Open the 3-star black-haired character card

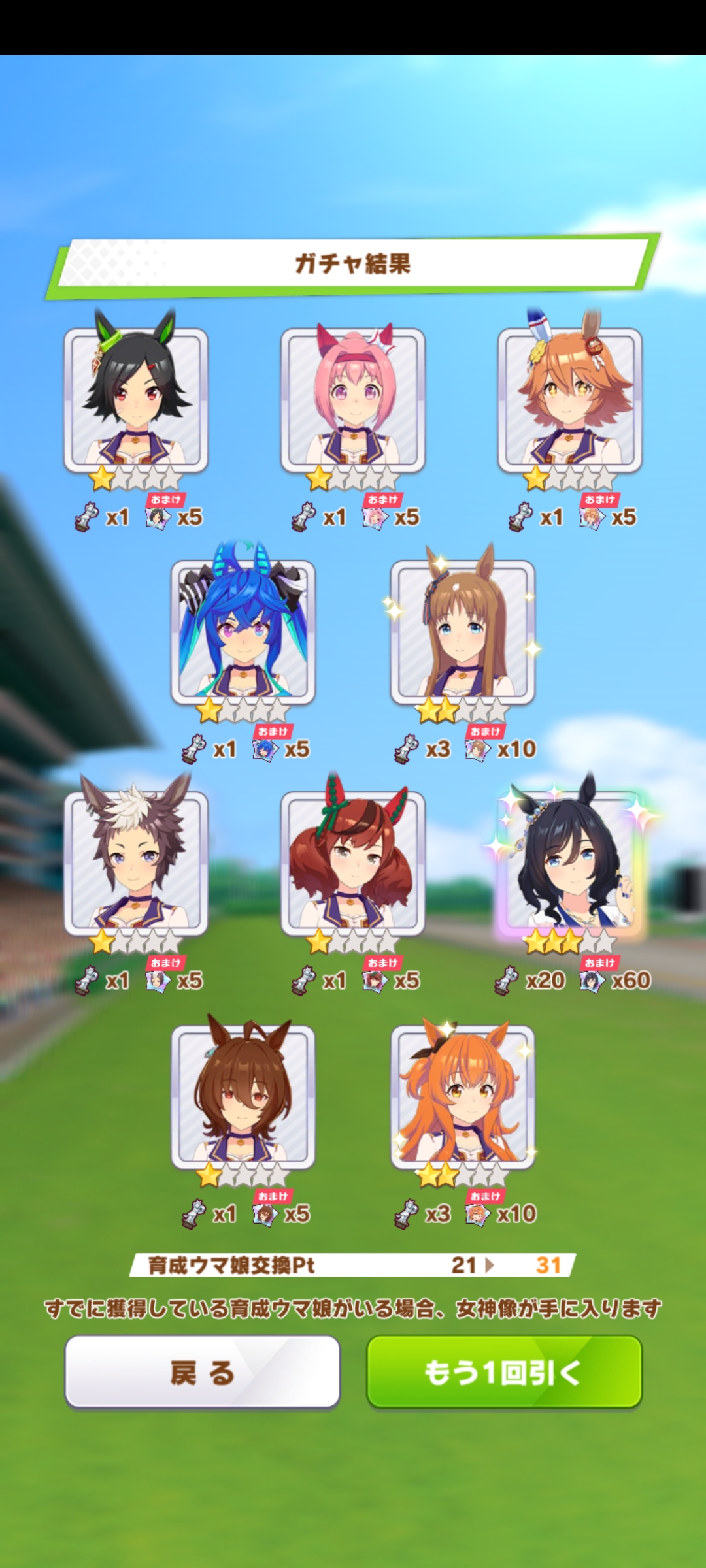[x=570, y=862]
